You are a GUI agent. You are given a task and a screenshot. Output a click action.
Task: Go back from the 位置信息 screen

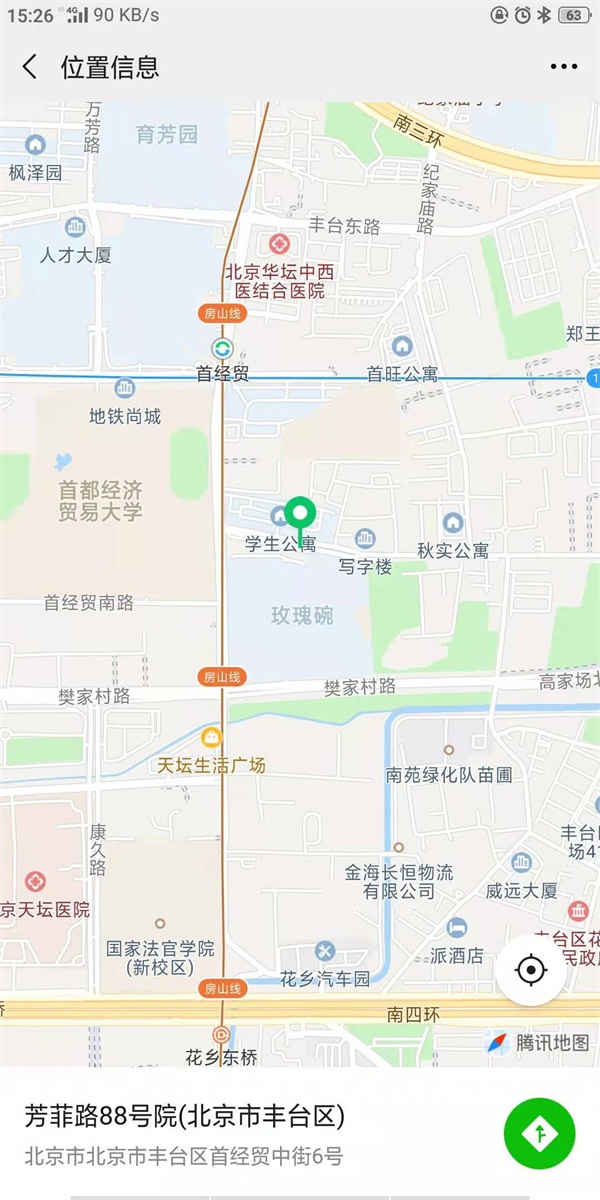[x=30, y=67]
